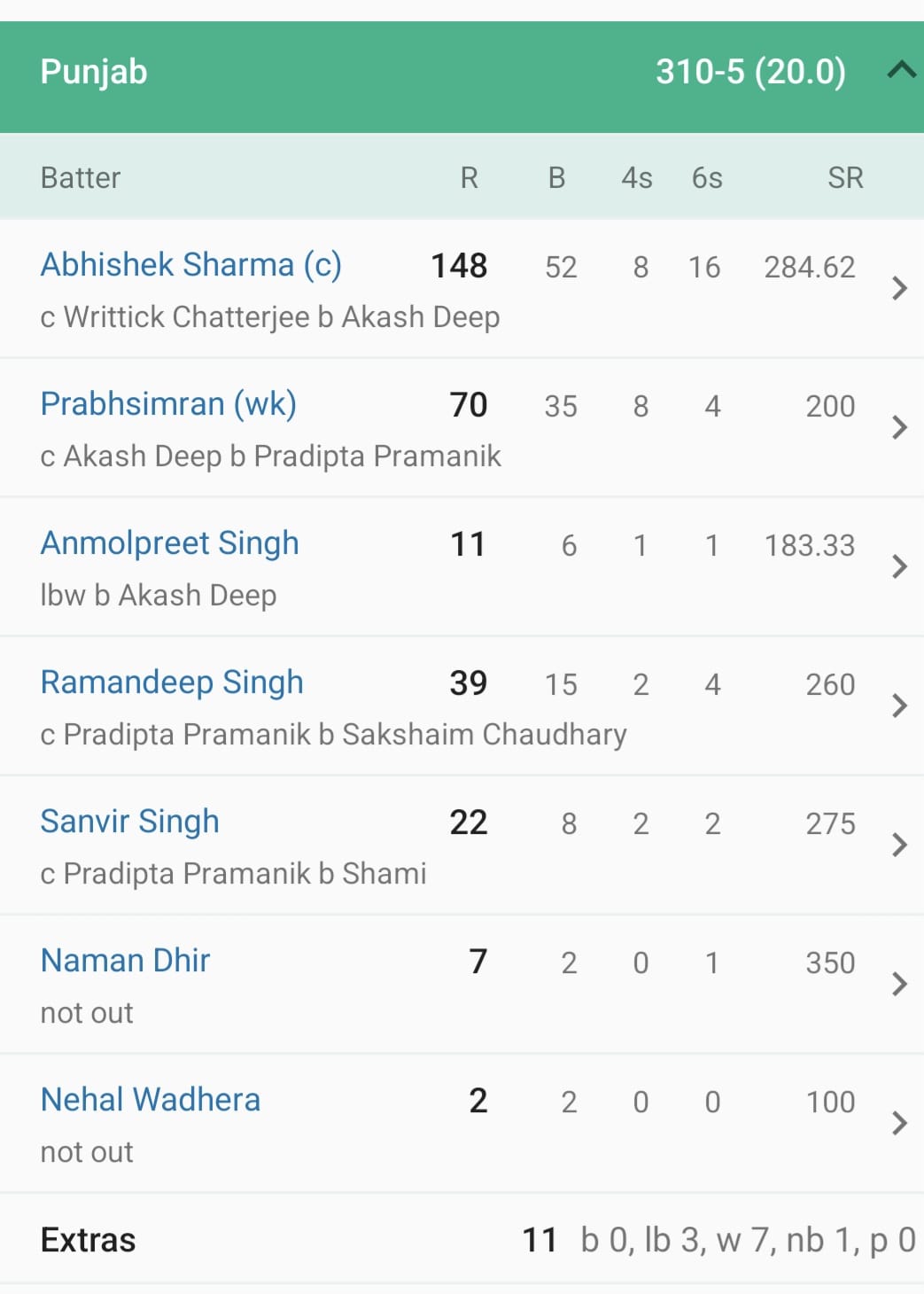
Task: Click the Batter column header
Action: 81,177
